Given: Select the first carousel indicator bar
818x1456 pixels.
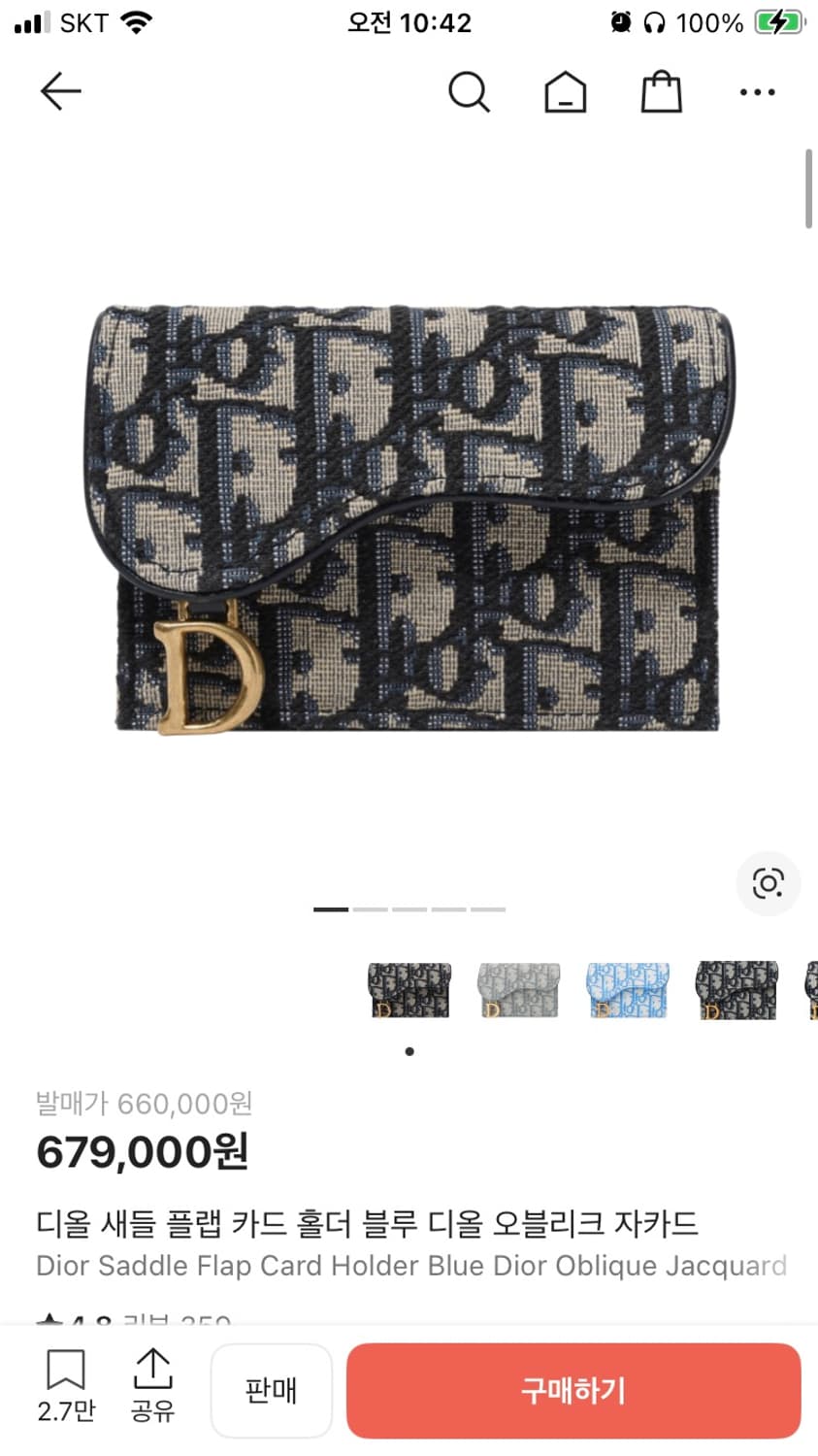Looking at the screenshot, I should click(332, 909).
